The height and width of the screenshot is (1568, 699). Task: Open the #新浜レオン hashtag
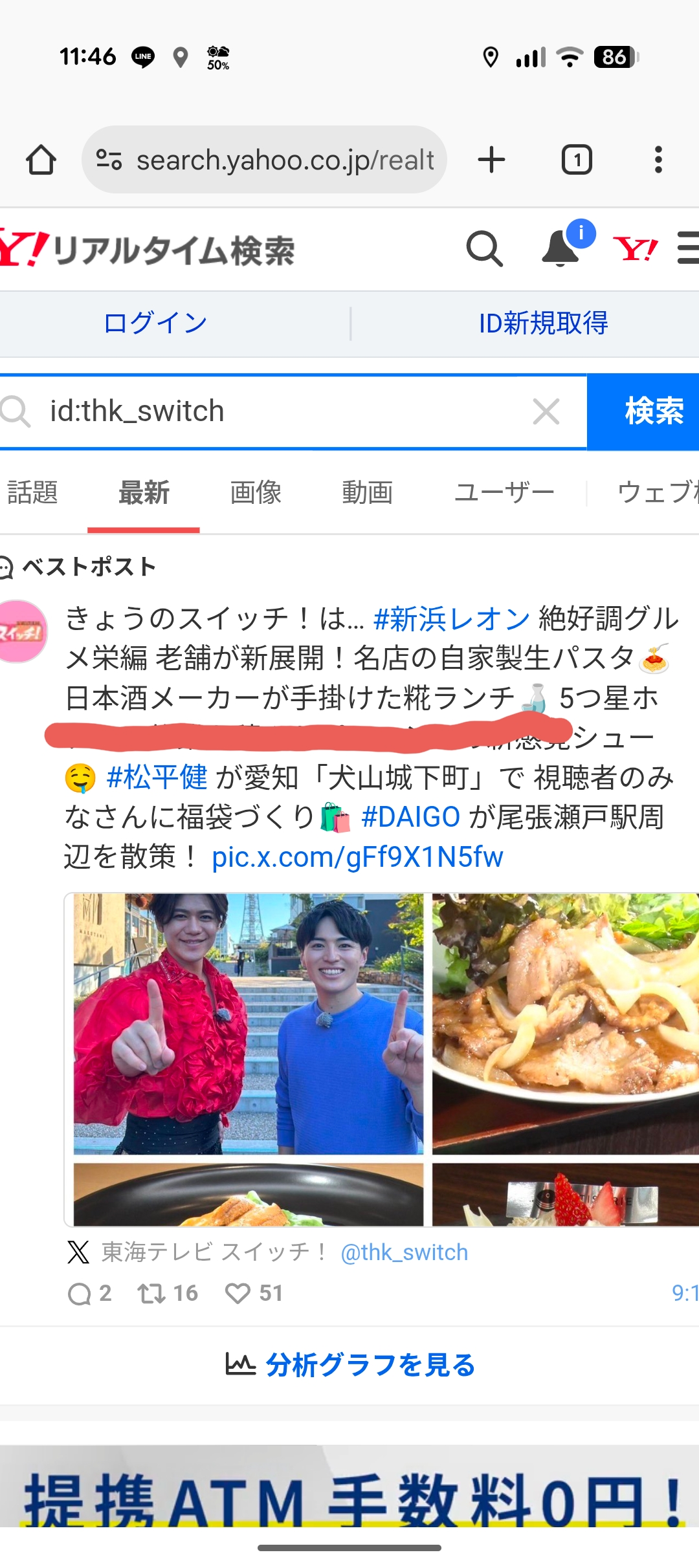tap(452, 619)
